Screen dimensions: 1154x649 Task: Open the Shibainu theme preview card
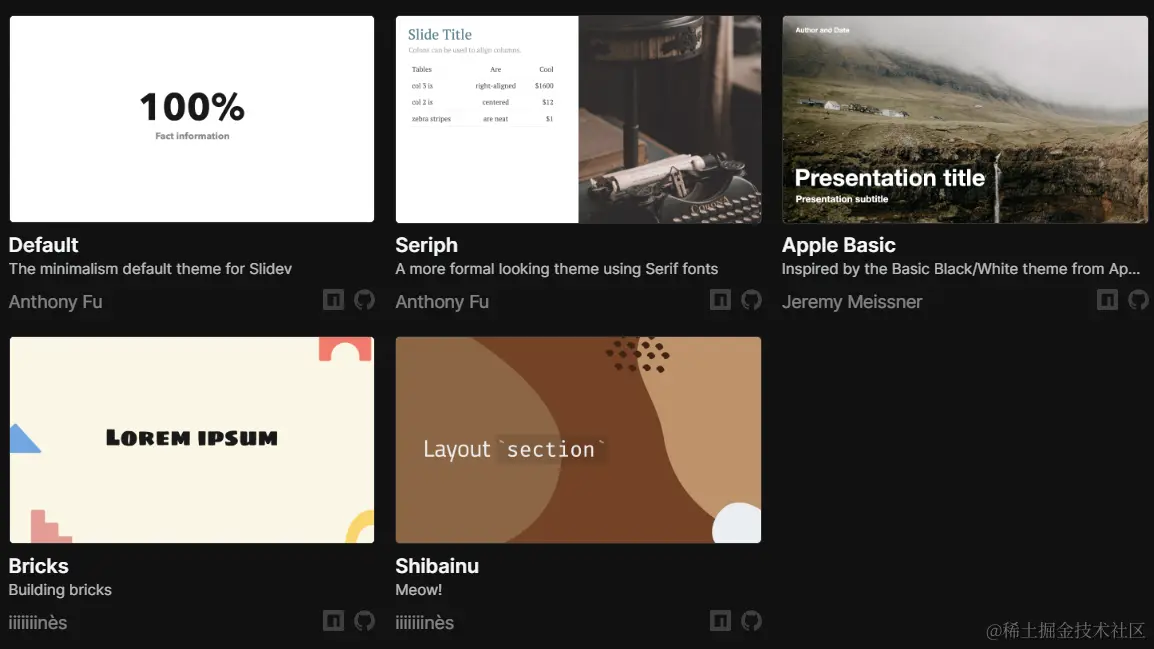coord(578,440)
